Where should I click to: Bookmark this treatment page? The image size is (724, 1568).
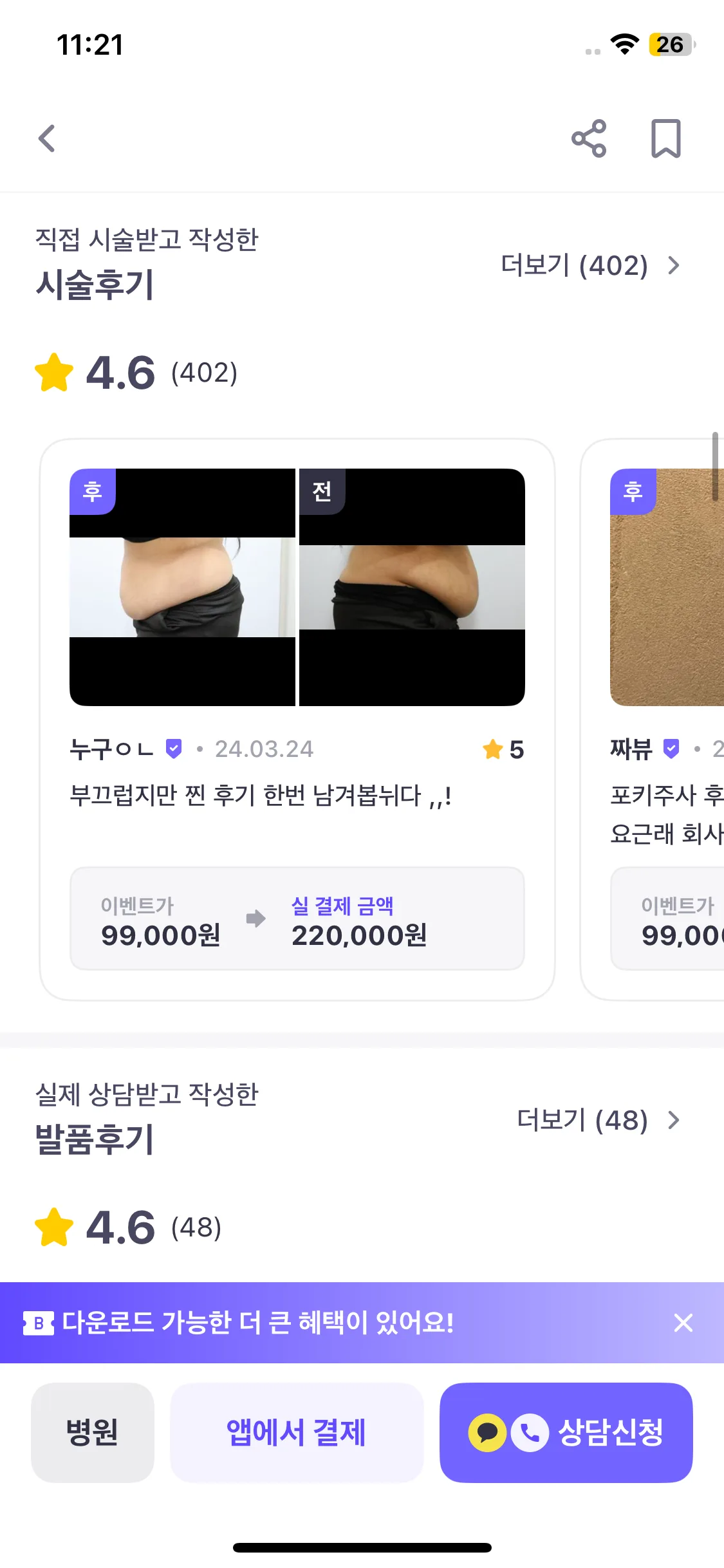[665, 138]
